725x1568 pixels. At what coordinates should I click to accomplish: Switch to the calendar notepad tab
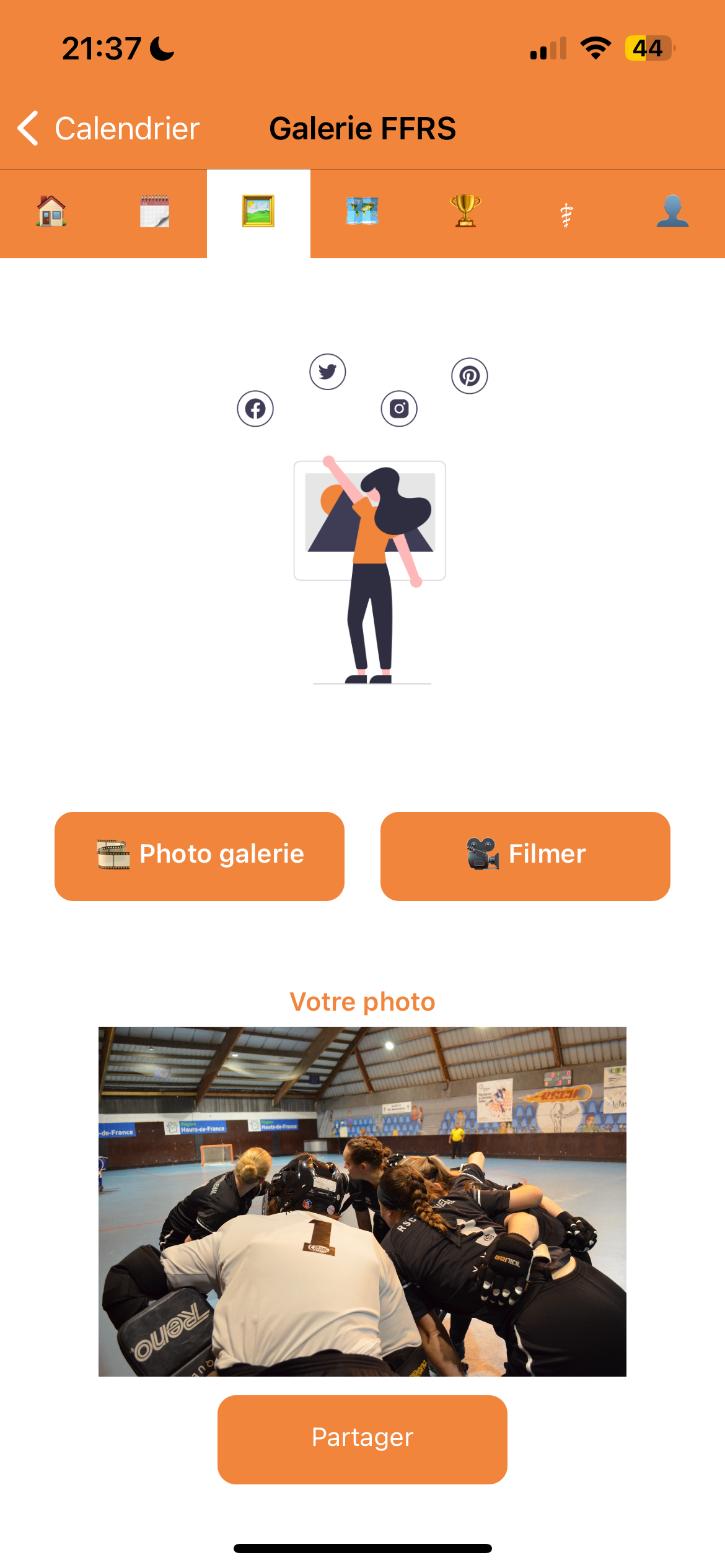[155, 212]
